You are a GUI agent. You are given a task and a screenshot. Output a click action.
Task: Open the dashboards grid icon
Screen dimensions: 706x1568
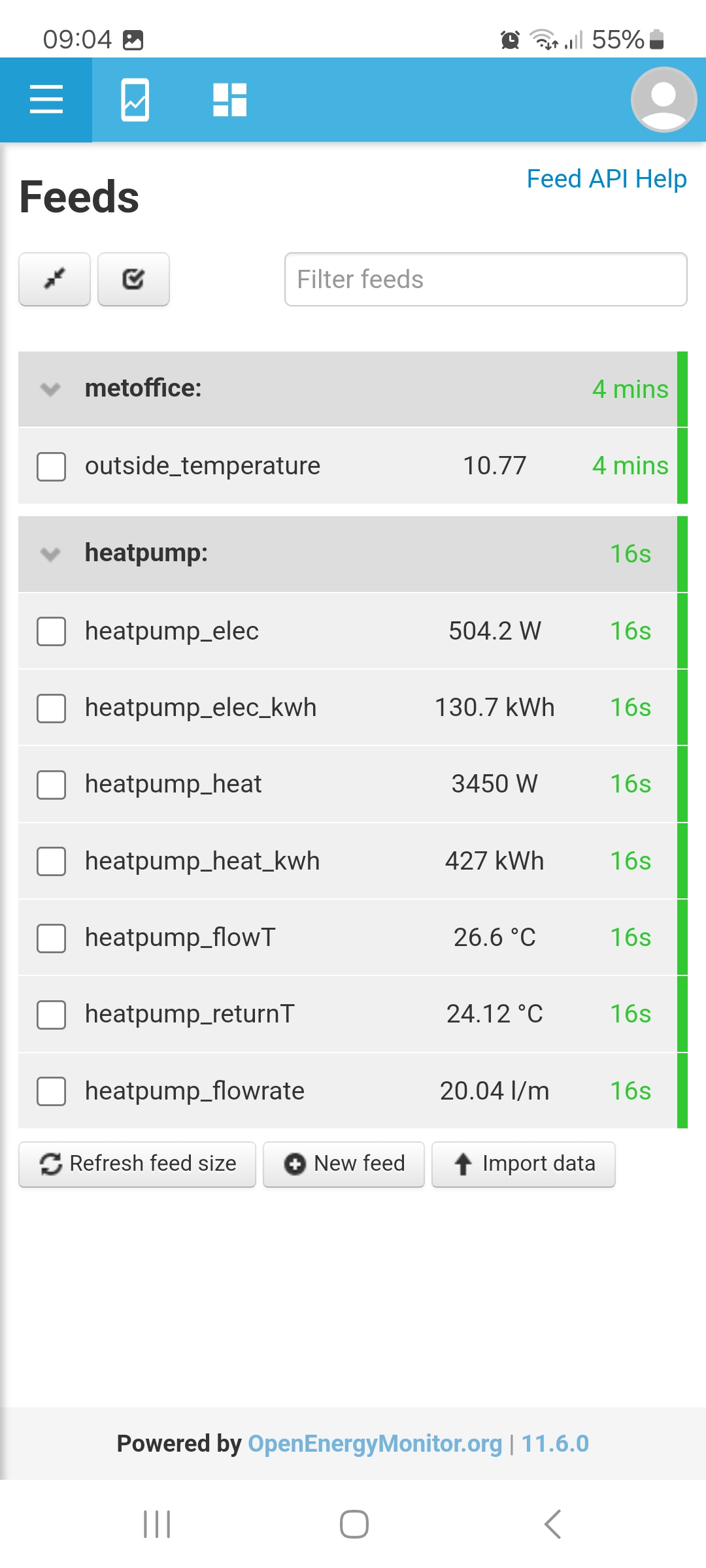pyautogui.click(x=229, y=100)
